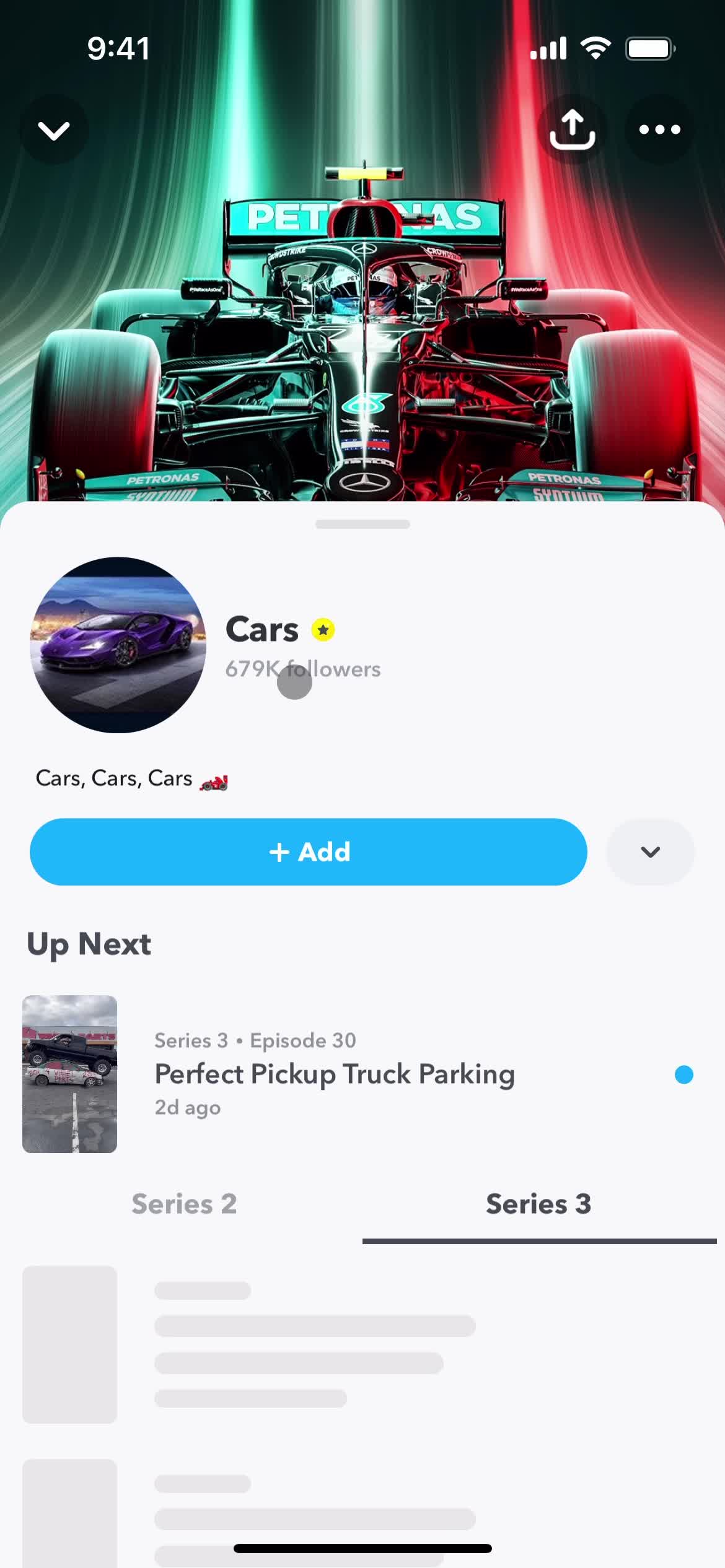Tap the 679K followers label
The width and height of the screenshot is (725, 1568).
click(302, 669)
